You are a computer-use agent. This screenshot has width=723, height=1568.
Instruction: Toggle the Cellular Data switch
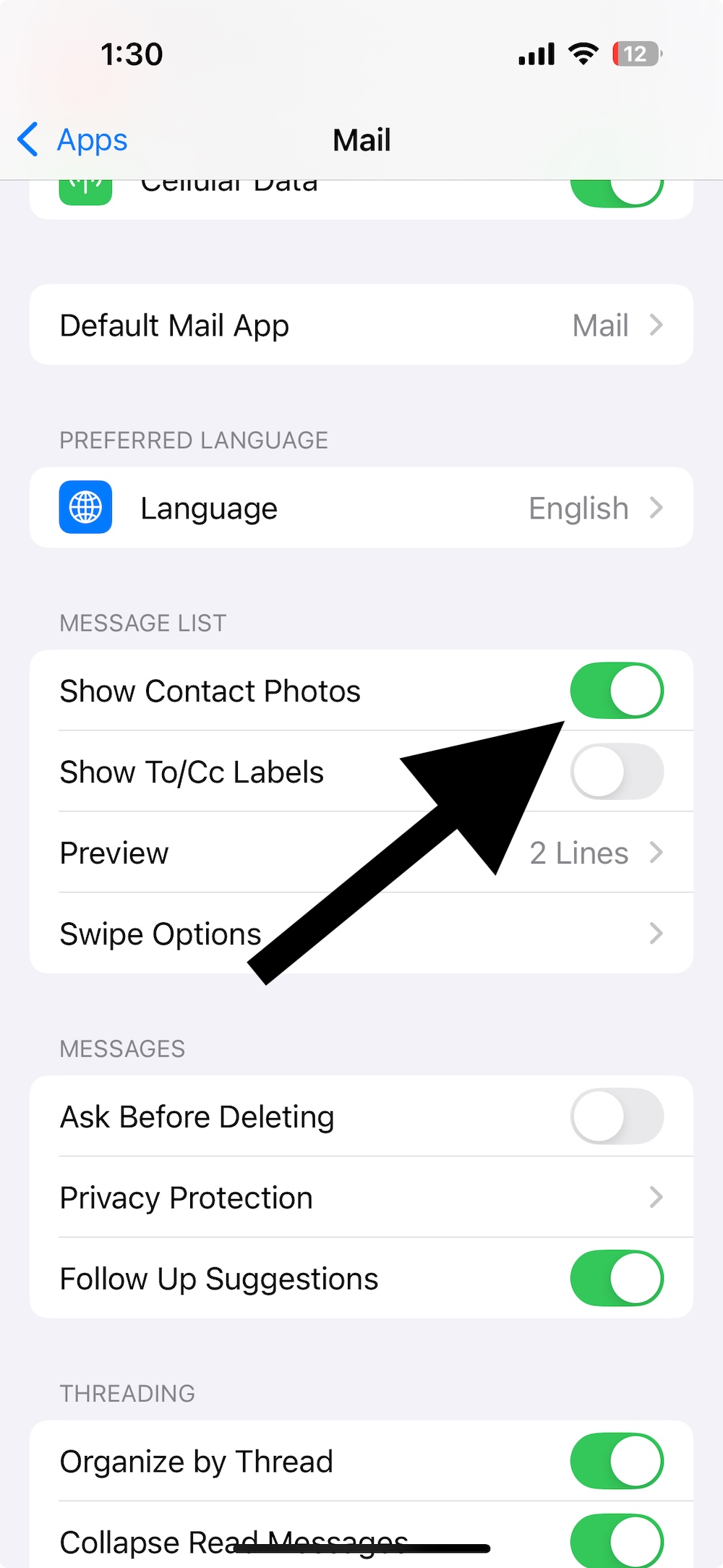pyautogui.click(x=617, y=192)
